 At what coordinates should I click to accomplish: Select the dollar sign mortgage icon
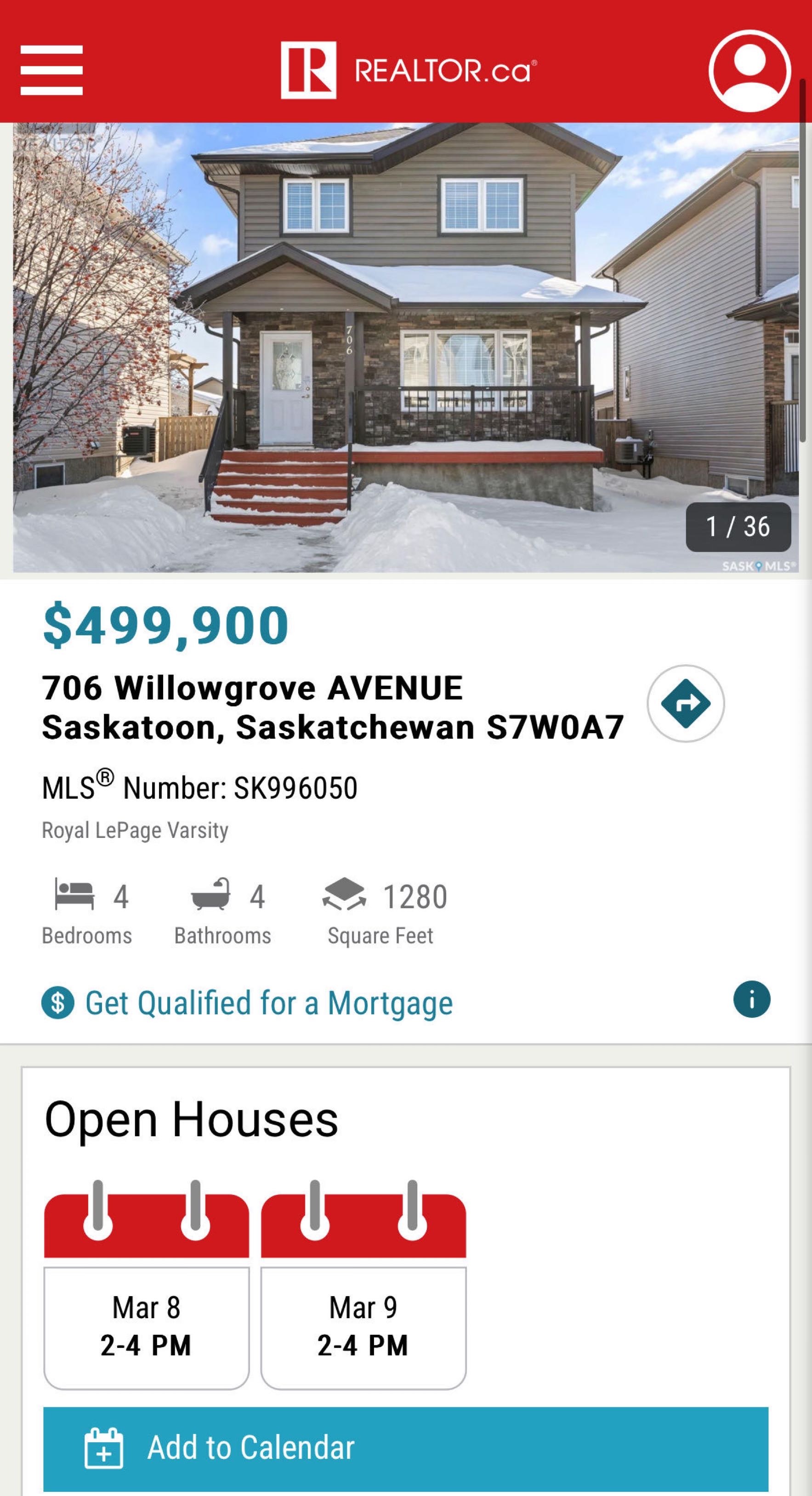[57, 1003]
